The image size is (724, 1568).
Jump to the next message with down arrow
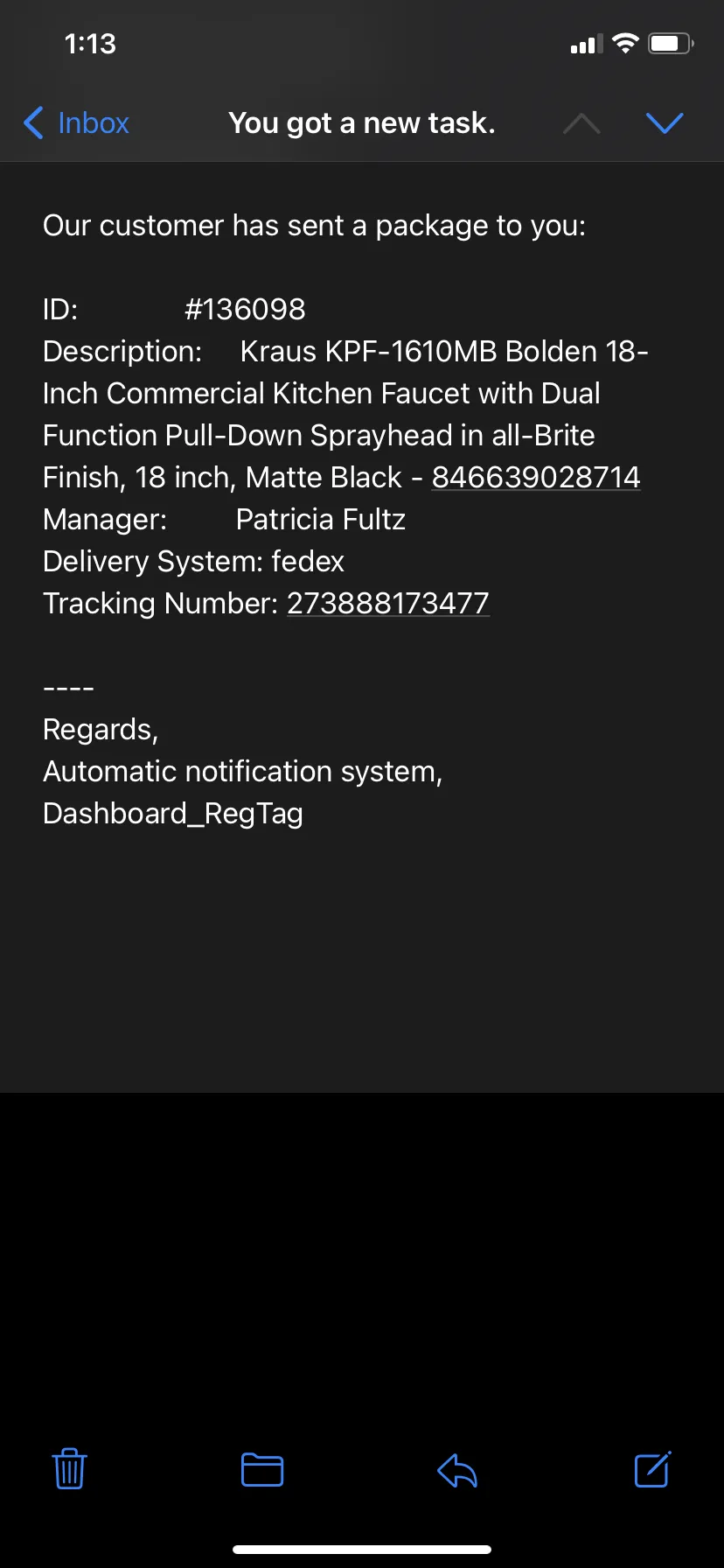point(665,123)
